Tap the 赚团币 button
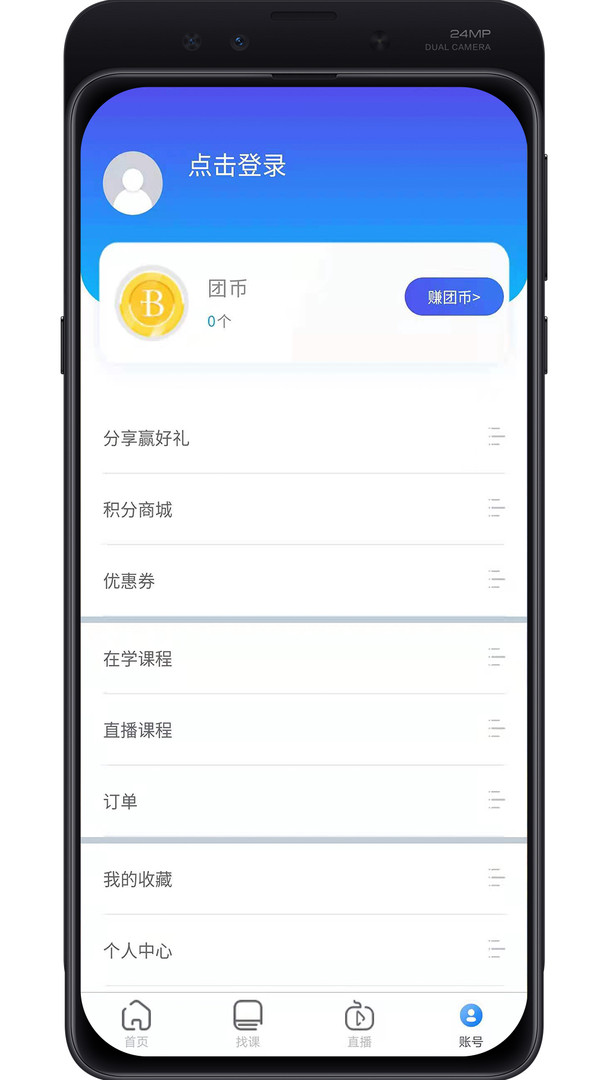 point(454,297)
